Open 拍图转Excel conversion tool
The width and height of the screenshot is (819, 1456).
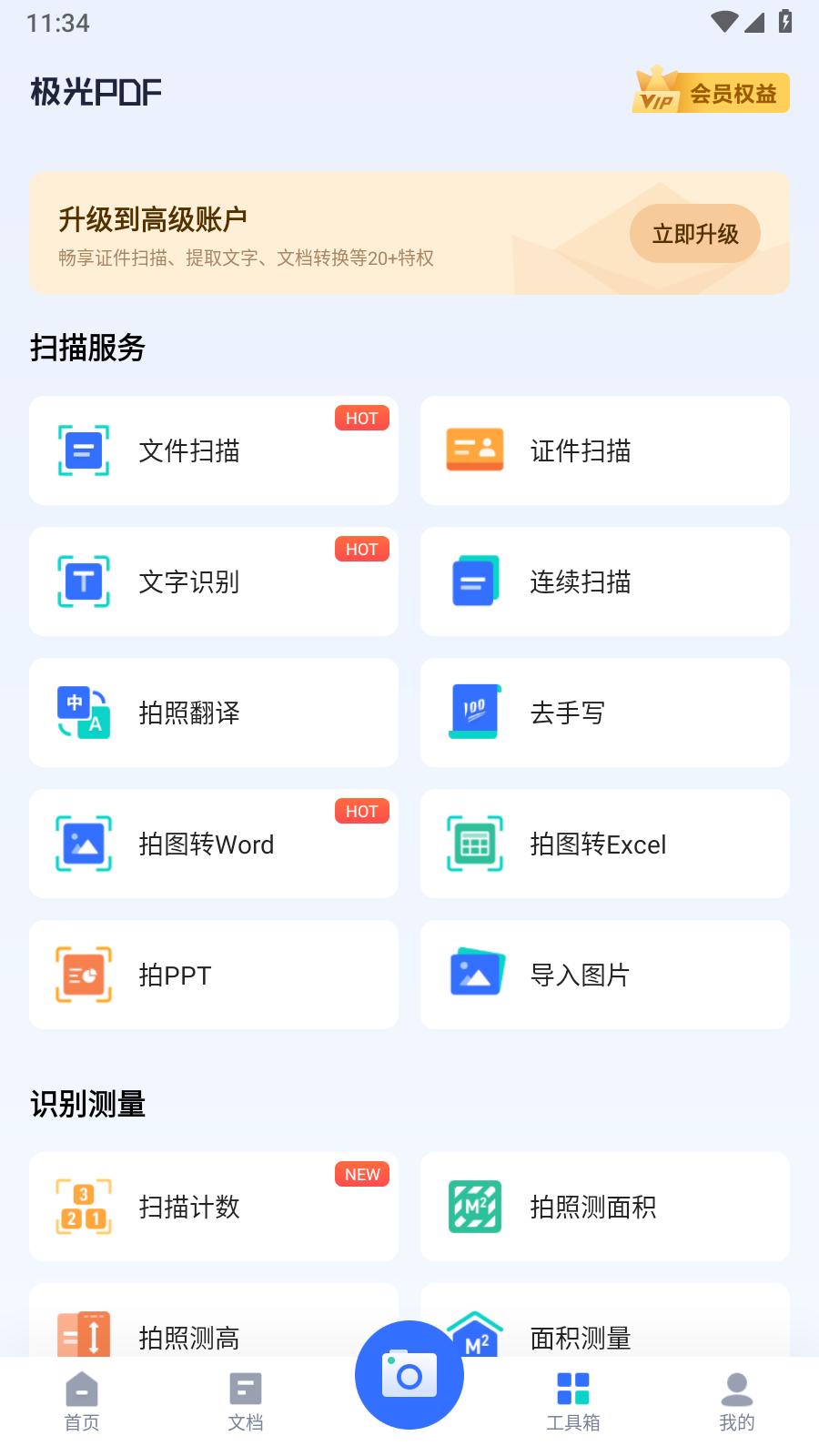pos(599,844)
